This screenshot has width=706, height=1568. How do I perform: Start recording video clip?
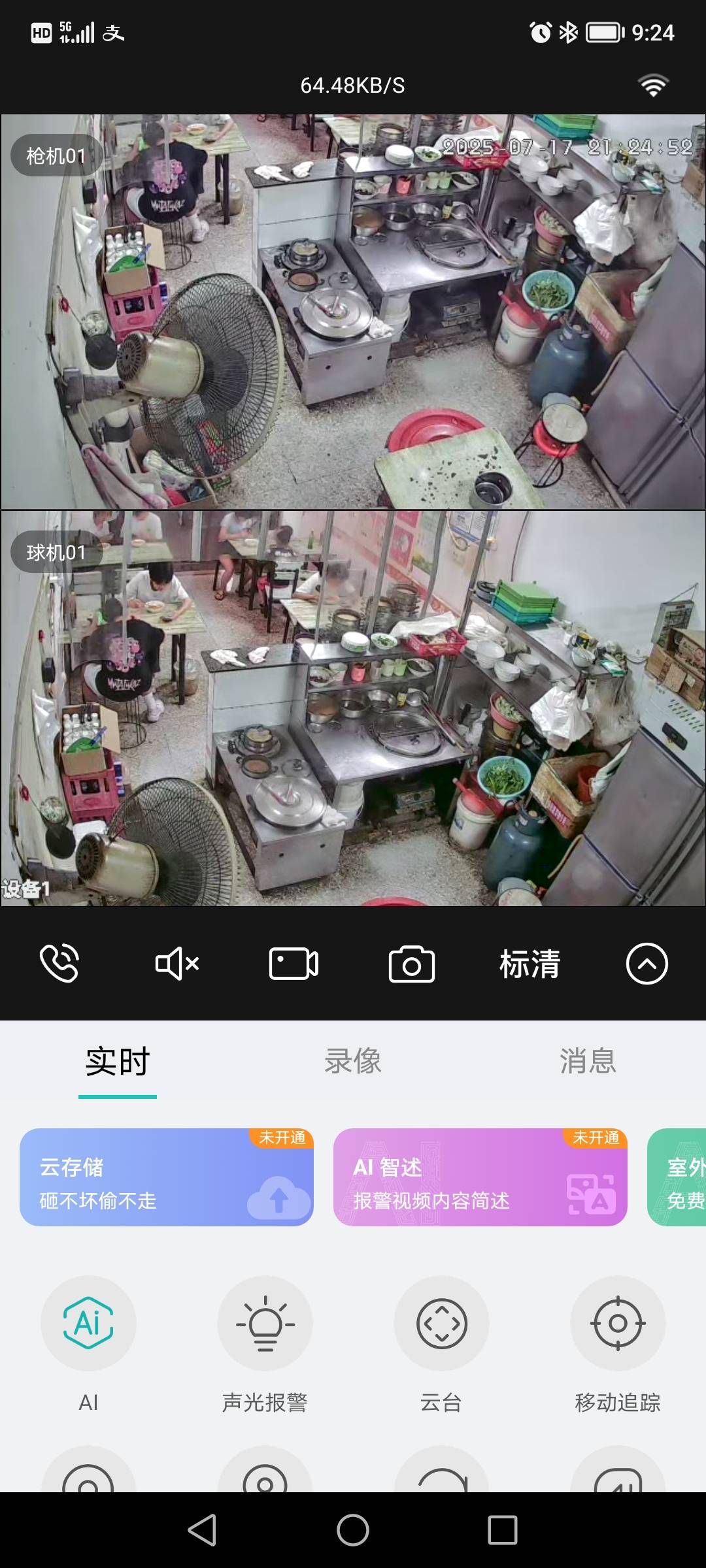point(294,964)
